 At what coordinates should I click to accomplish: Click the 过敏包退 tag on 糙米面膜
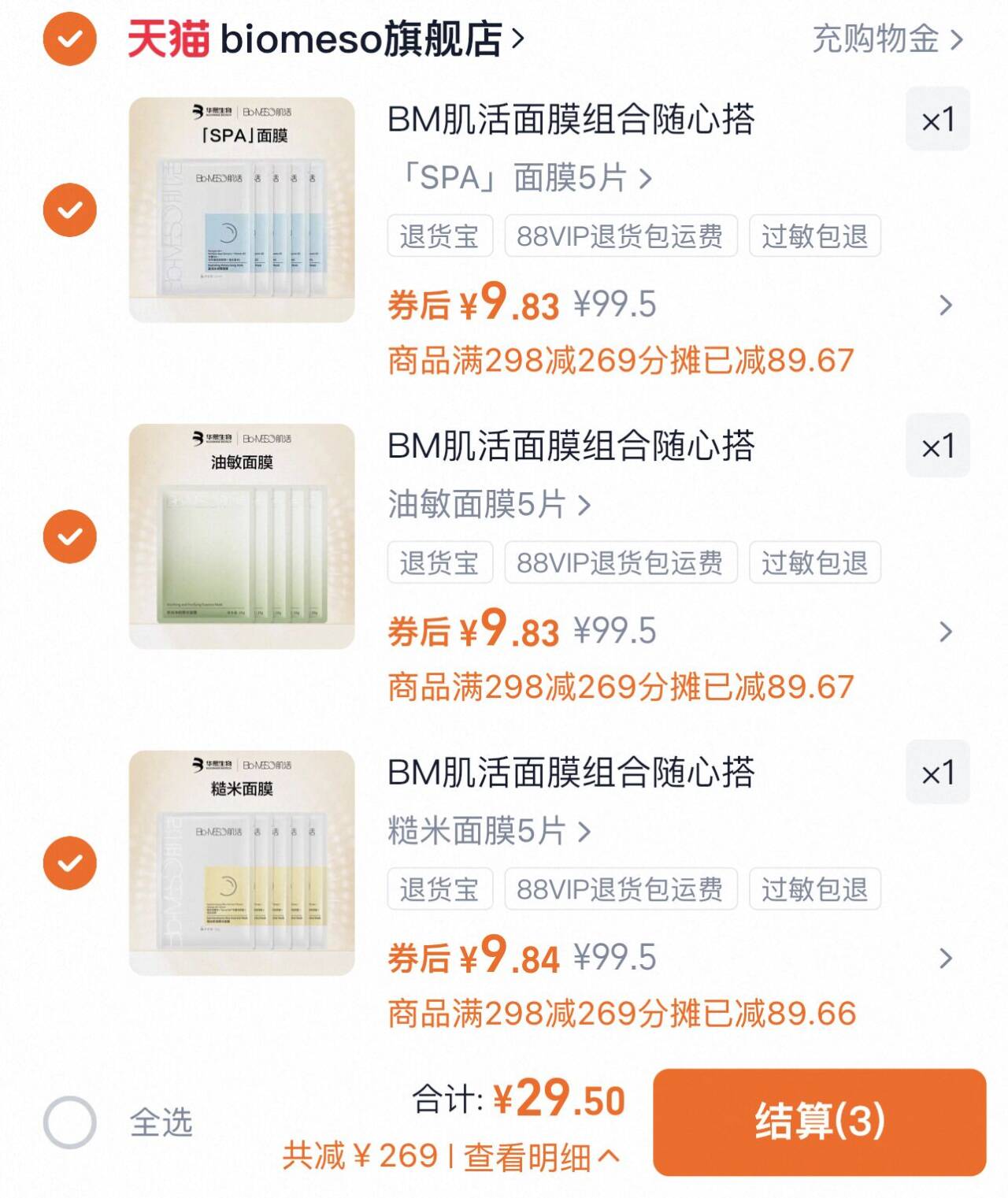(x=814, y=890)
